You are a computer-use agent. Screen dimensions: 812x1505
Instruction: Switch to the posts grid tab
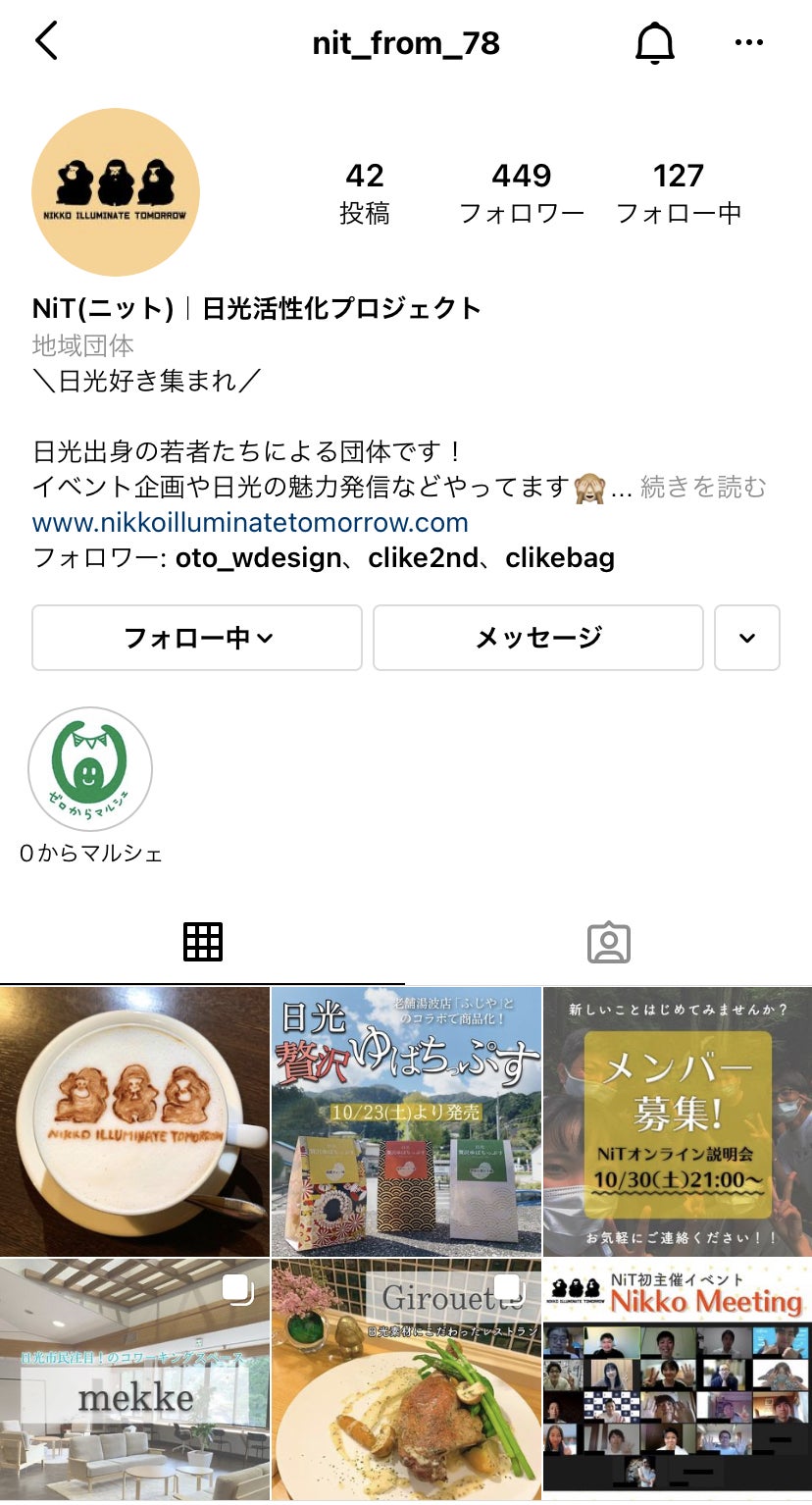click(203, 942)
